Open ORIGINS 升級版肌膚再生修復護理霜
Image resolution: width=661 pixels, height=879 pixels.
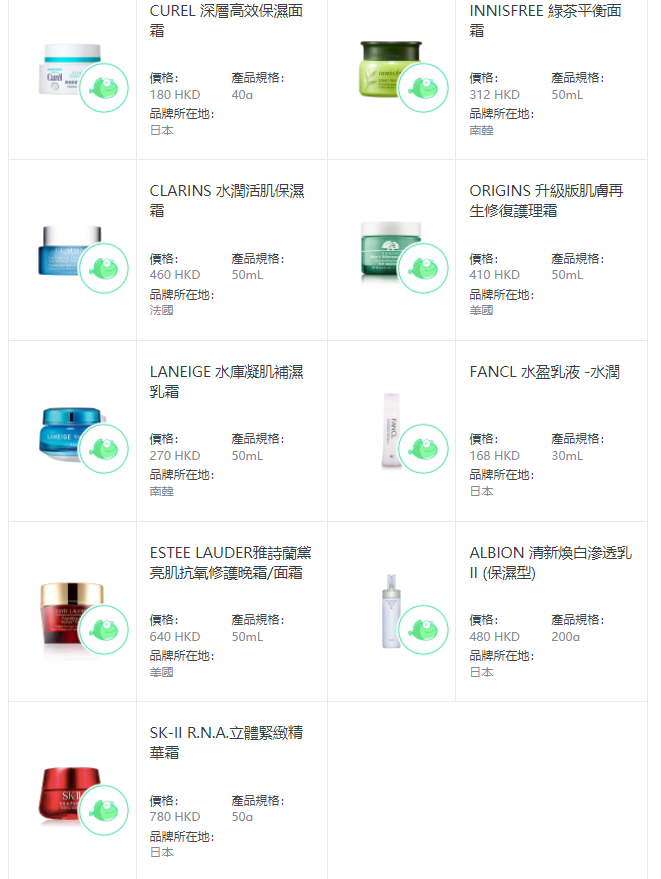click(546, 201)
